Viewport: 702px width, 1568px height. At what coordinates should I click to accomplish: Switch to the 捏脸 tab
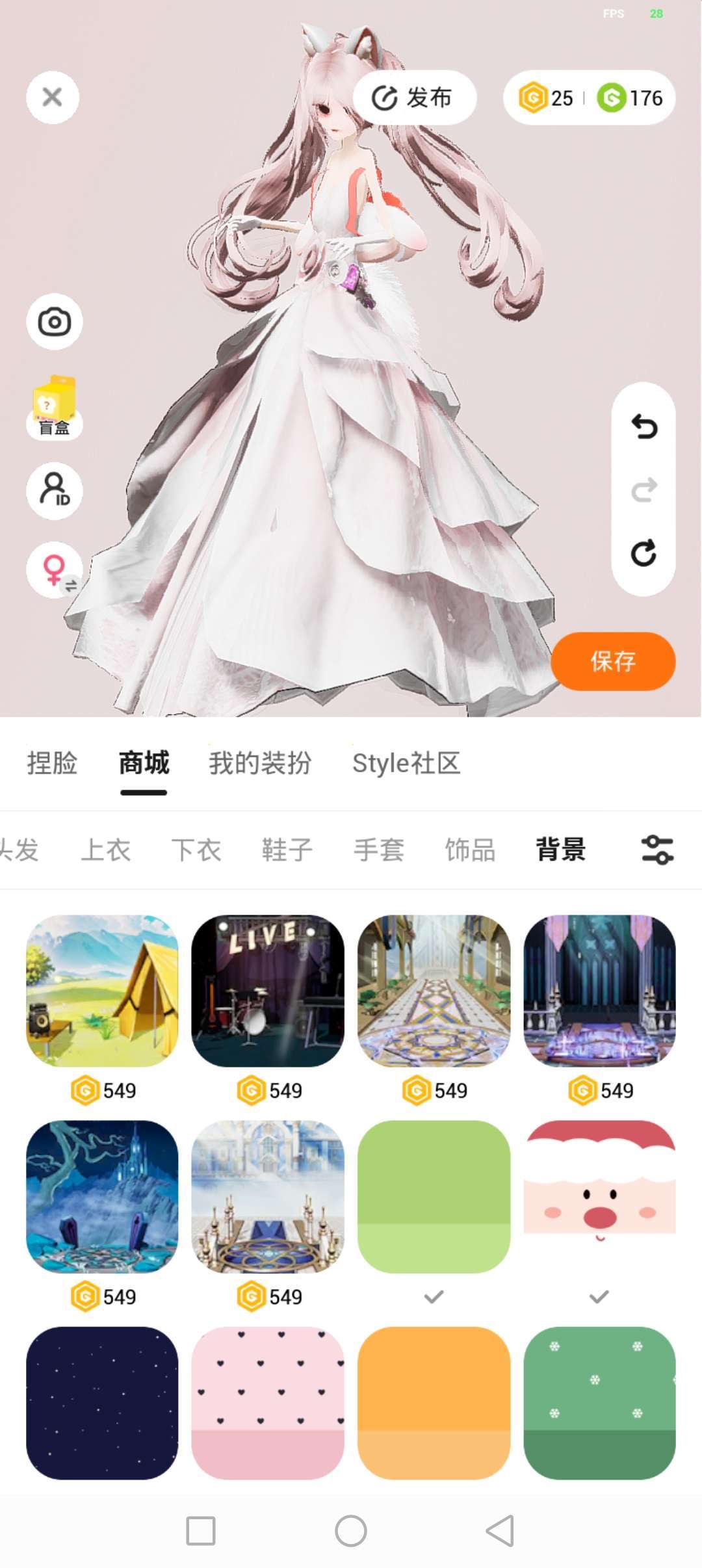[52, 763]
